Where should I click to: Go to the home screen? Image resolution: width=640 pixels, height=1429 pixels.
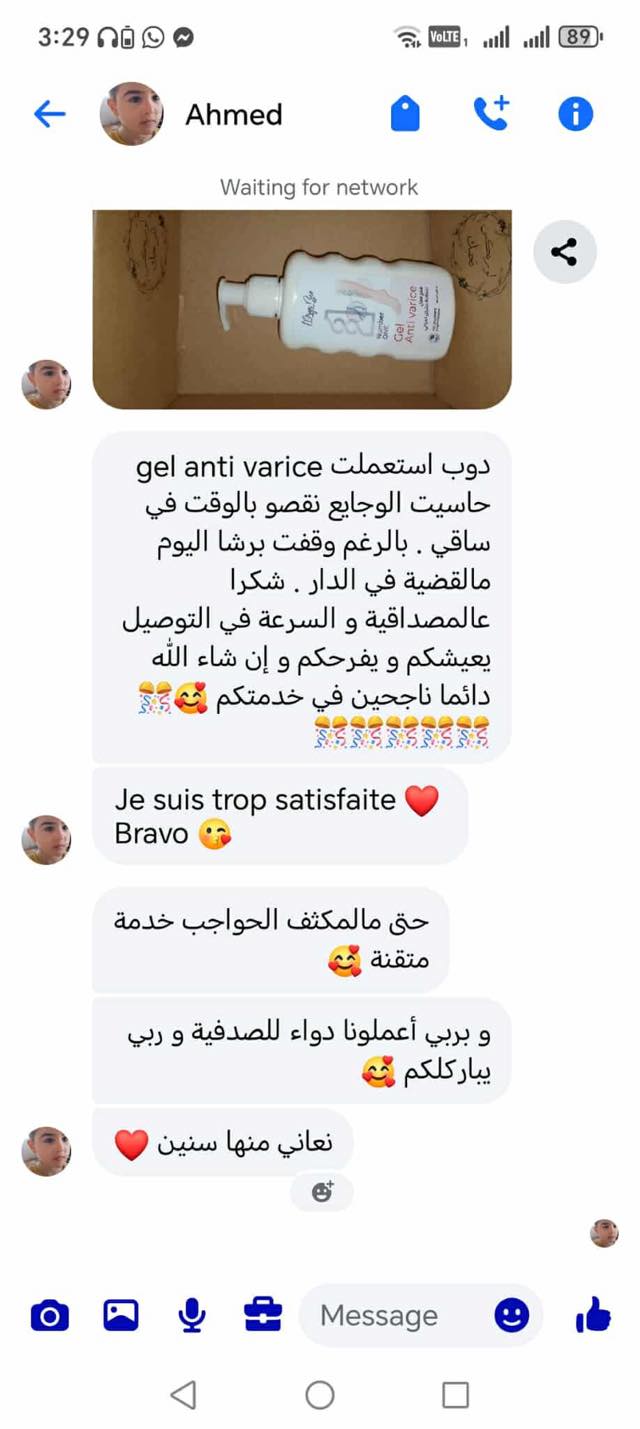(x=320, y=1394)
